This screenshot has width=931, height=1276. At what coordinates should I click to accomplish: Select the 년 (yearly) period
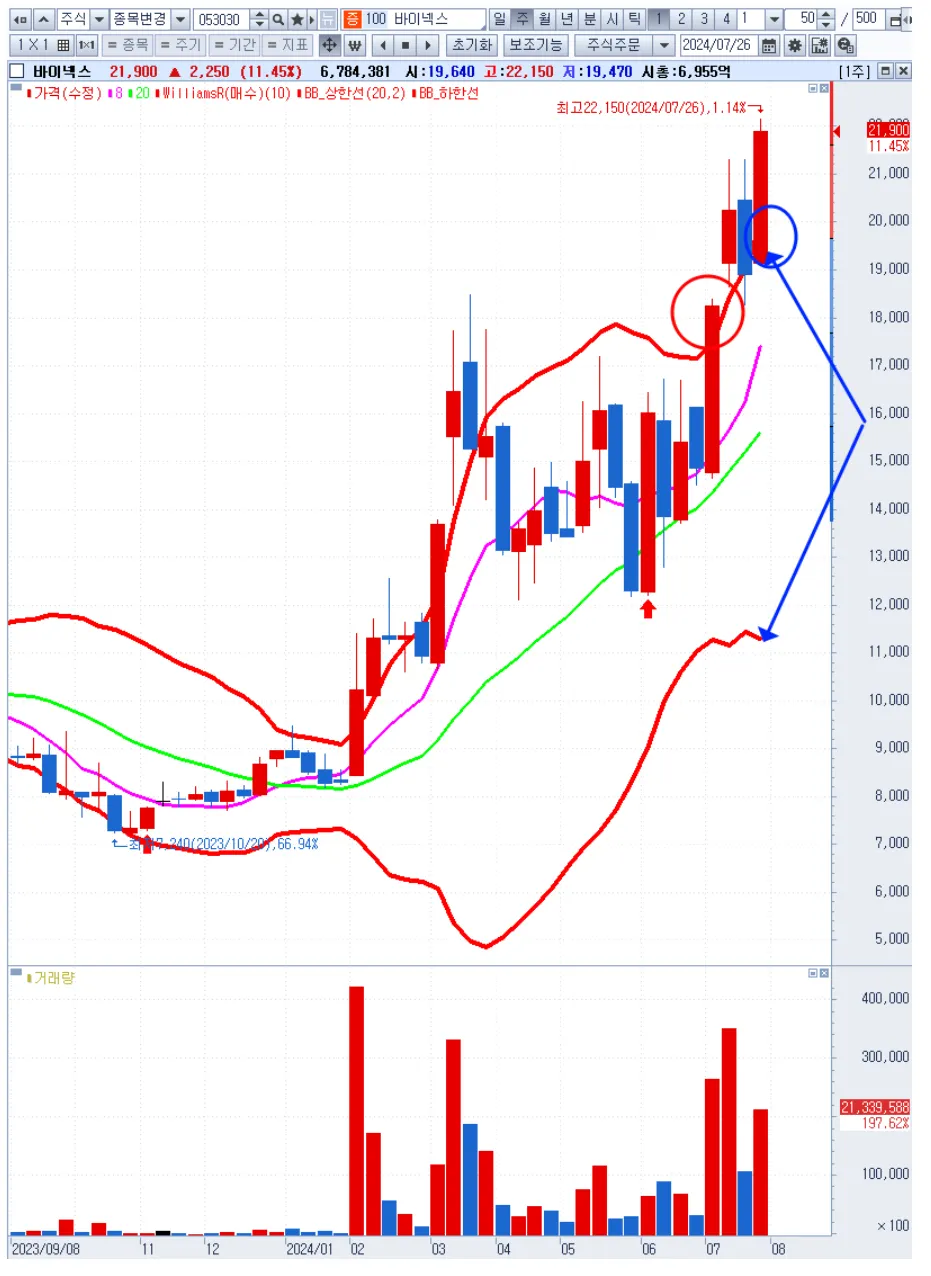point(567,19)
